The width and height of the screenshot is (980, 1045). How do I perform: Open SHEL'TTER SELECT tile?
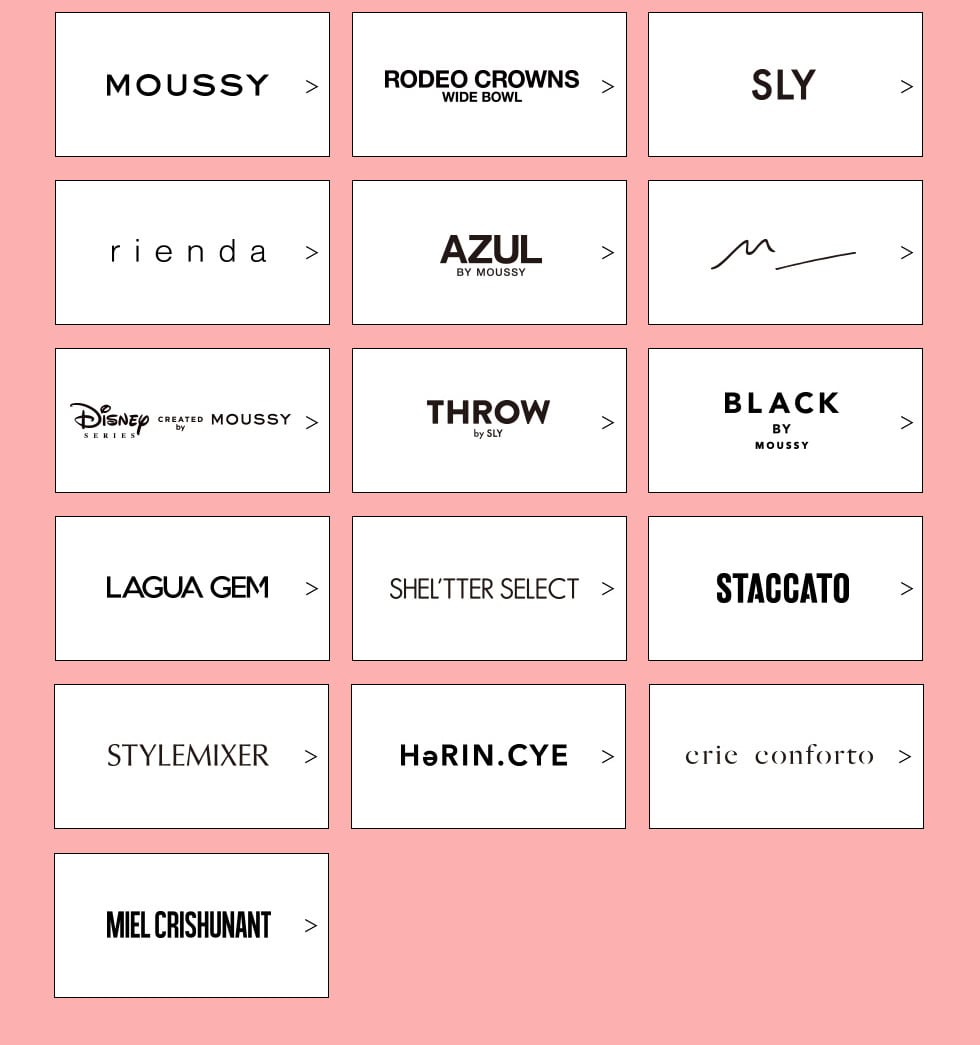(489, 588)
